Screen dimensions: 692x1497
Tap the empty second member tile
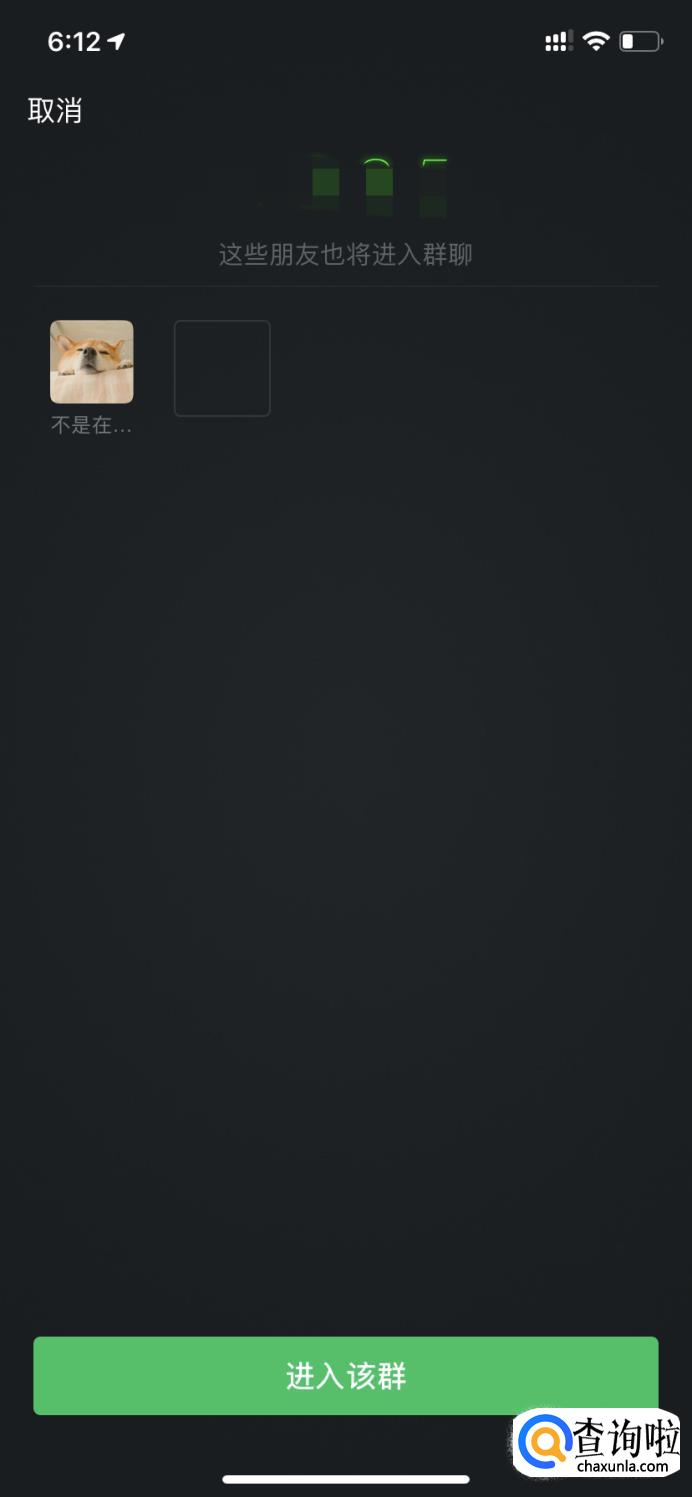point(222,368)
